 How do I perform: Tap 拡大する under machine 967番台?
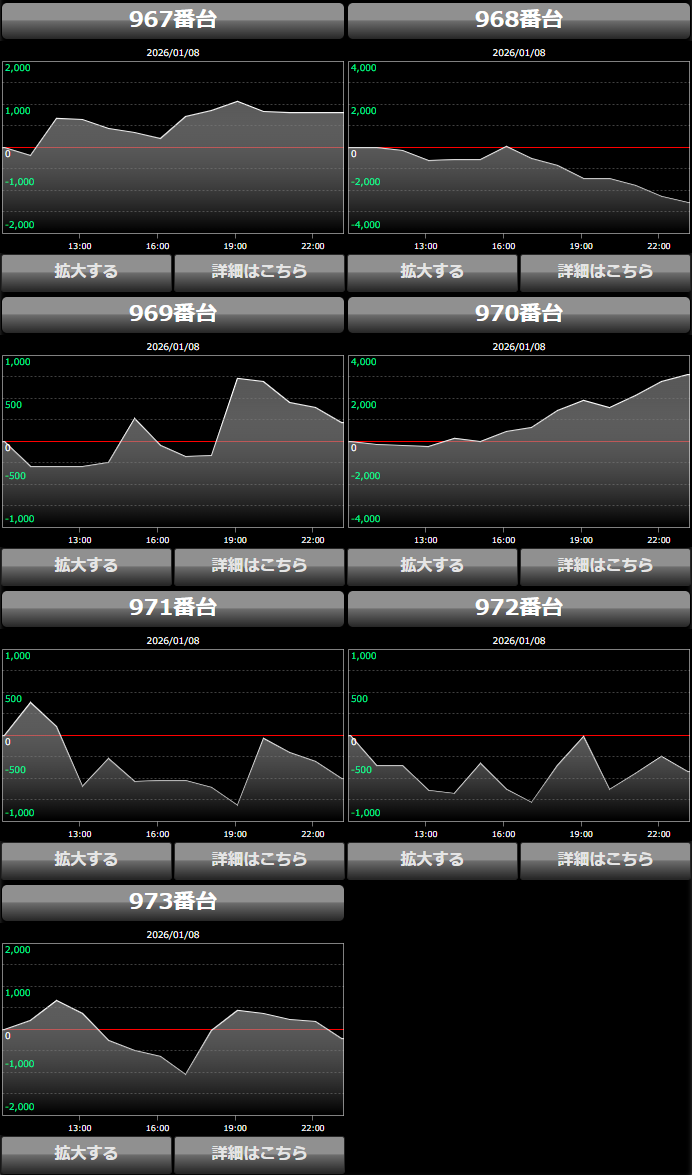pyautogui.click(x=86, y=272)
